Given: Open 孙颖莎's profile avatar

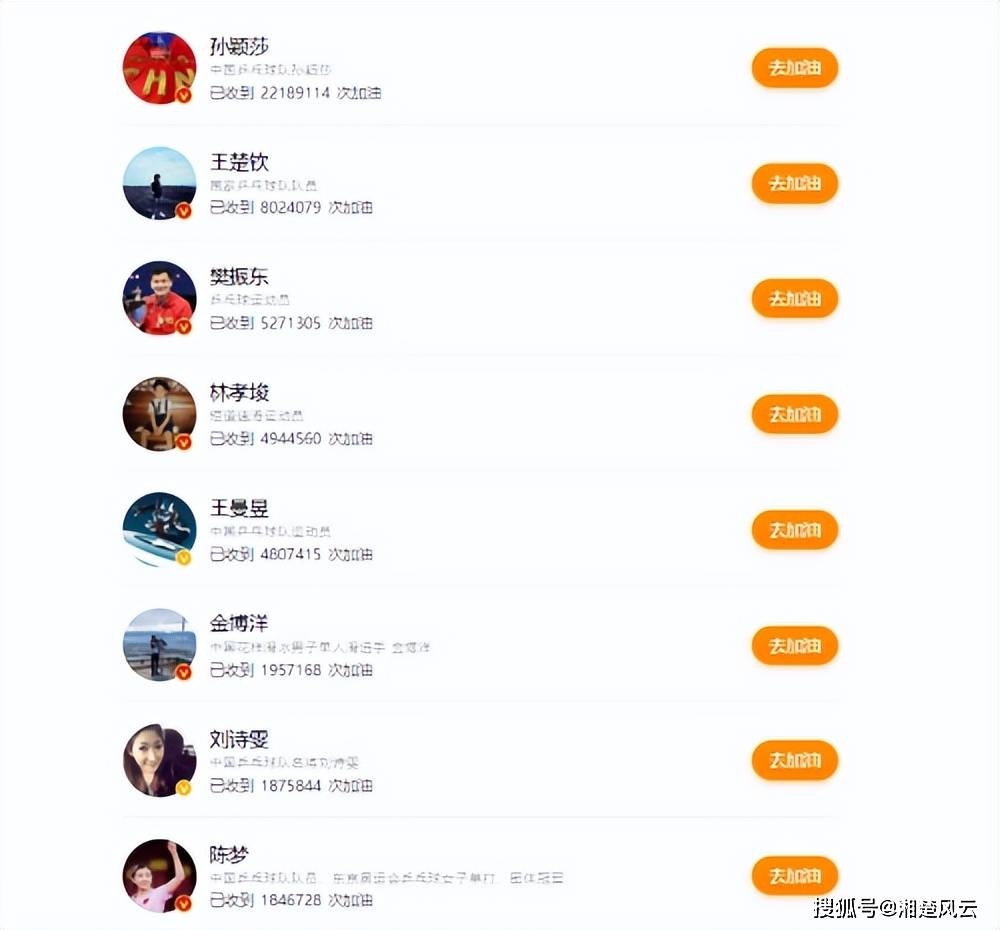Looking at the screenshot, I should coord(159,68).
